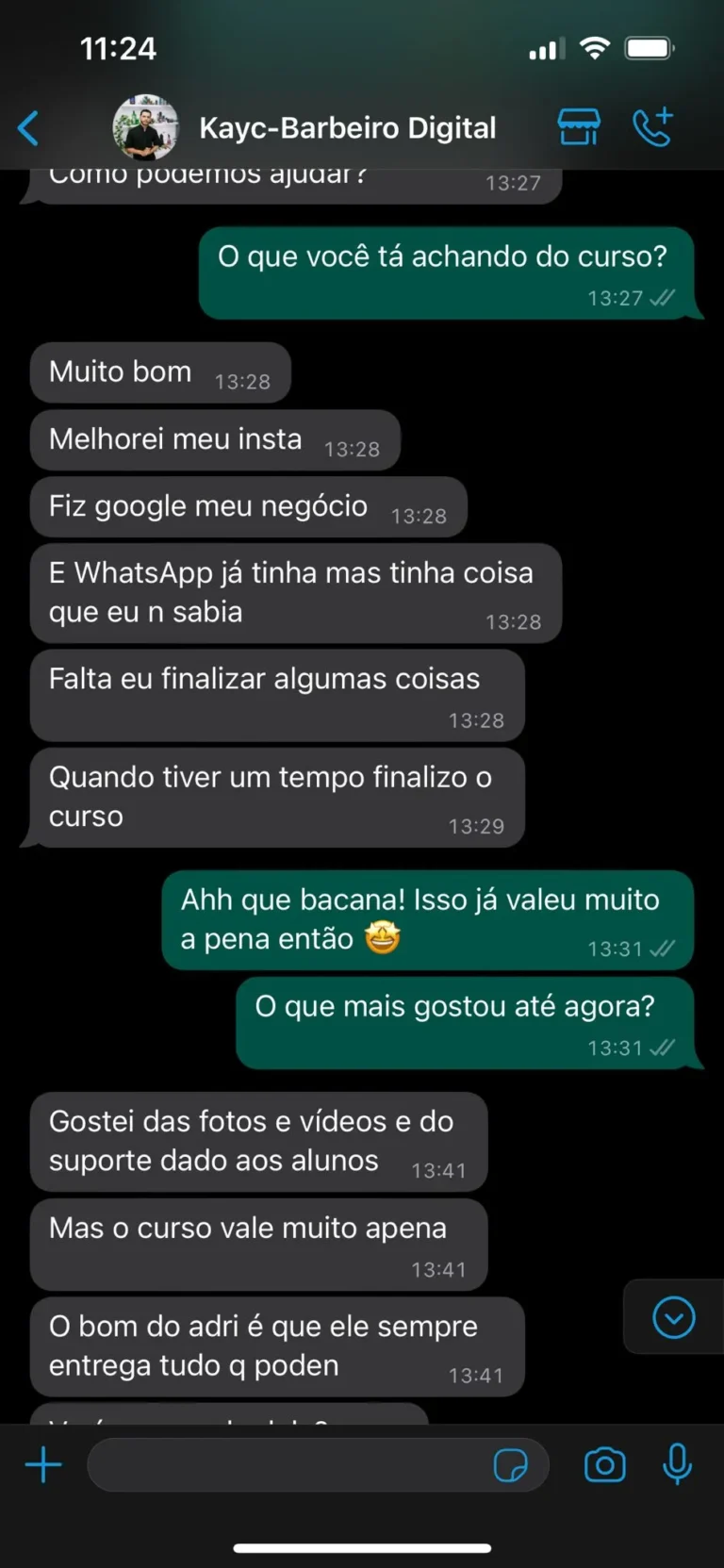
Task: Open the attachment plus menu
Action: click(43, 1464)
